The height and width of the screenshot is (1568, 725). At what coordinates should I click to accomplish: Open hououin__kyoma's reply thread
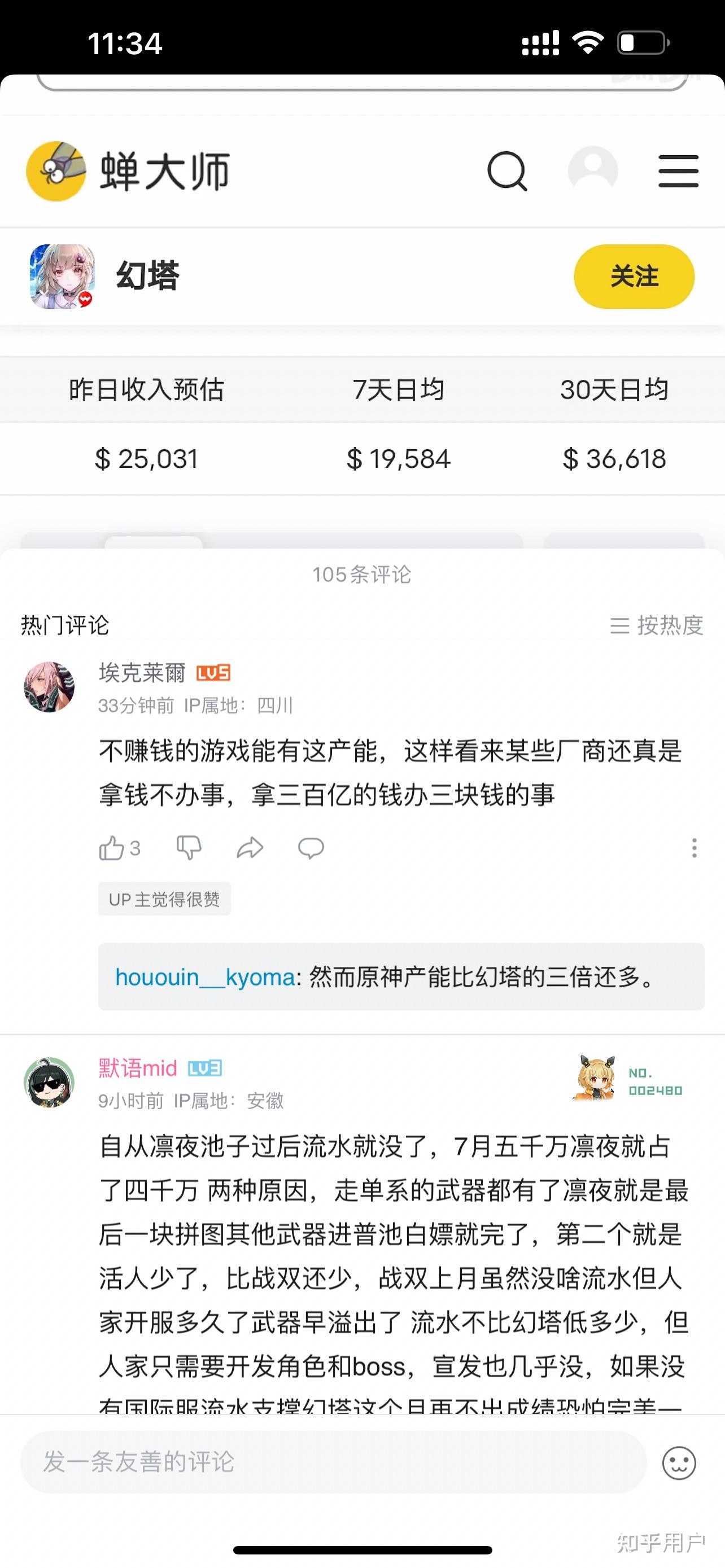(x=401, y=977)
